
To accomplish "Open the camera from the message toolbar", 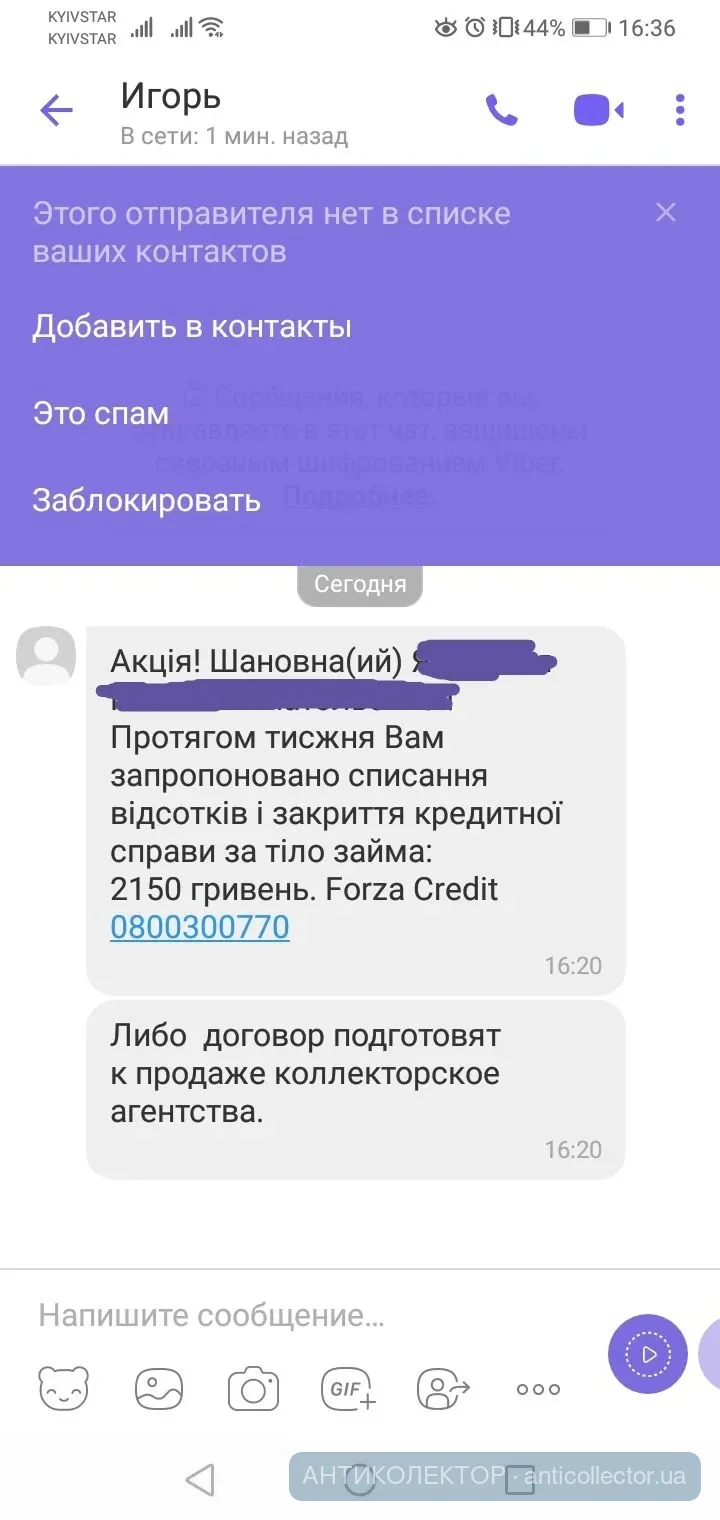I will coord(253,1388).
